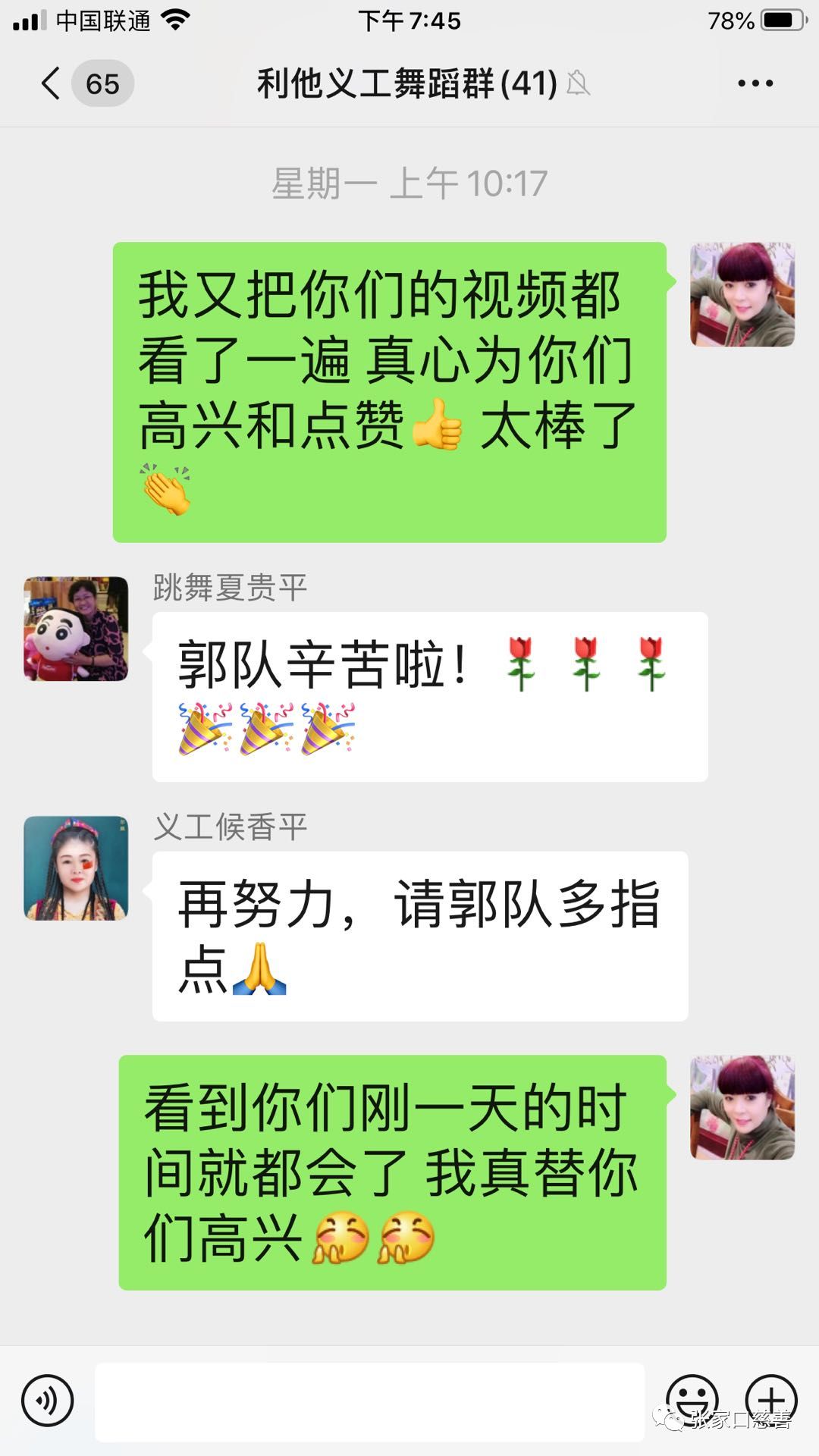Go back to the chat list
The width and height of the screenshot is (819, 1456).
52,83
